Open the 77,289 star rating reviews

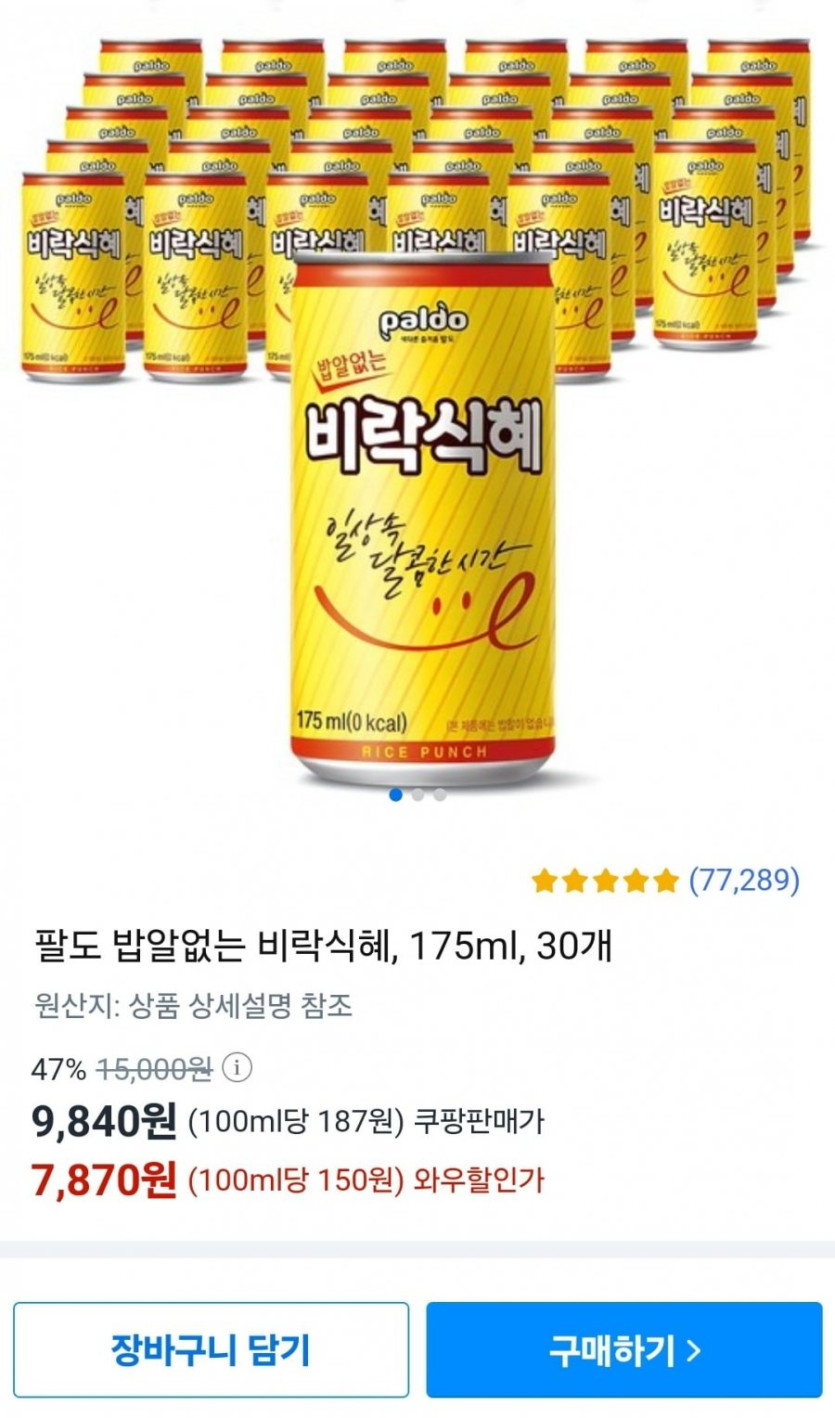coord(665,880)
